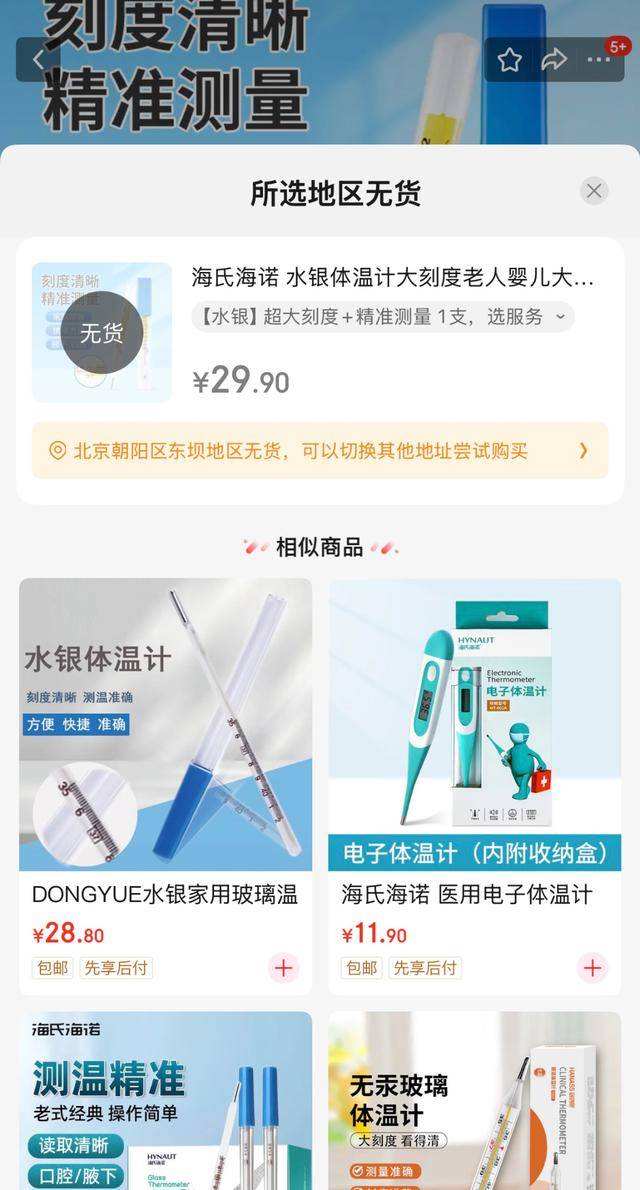This screenshot has width=640, height=1190.
Task: Expand the 【水银】 spec selection dropdown
Action: tap(383, 317)
